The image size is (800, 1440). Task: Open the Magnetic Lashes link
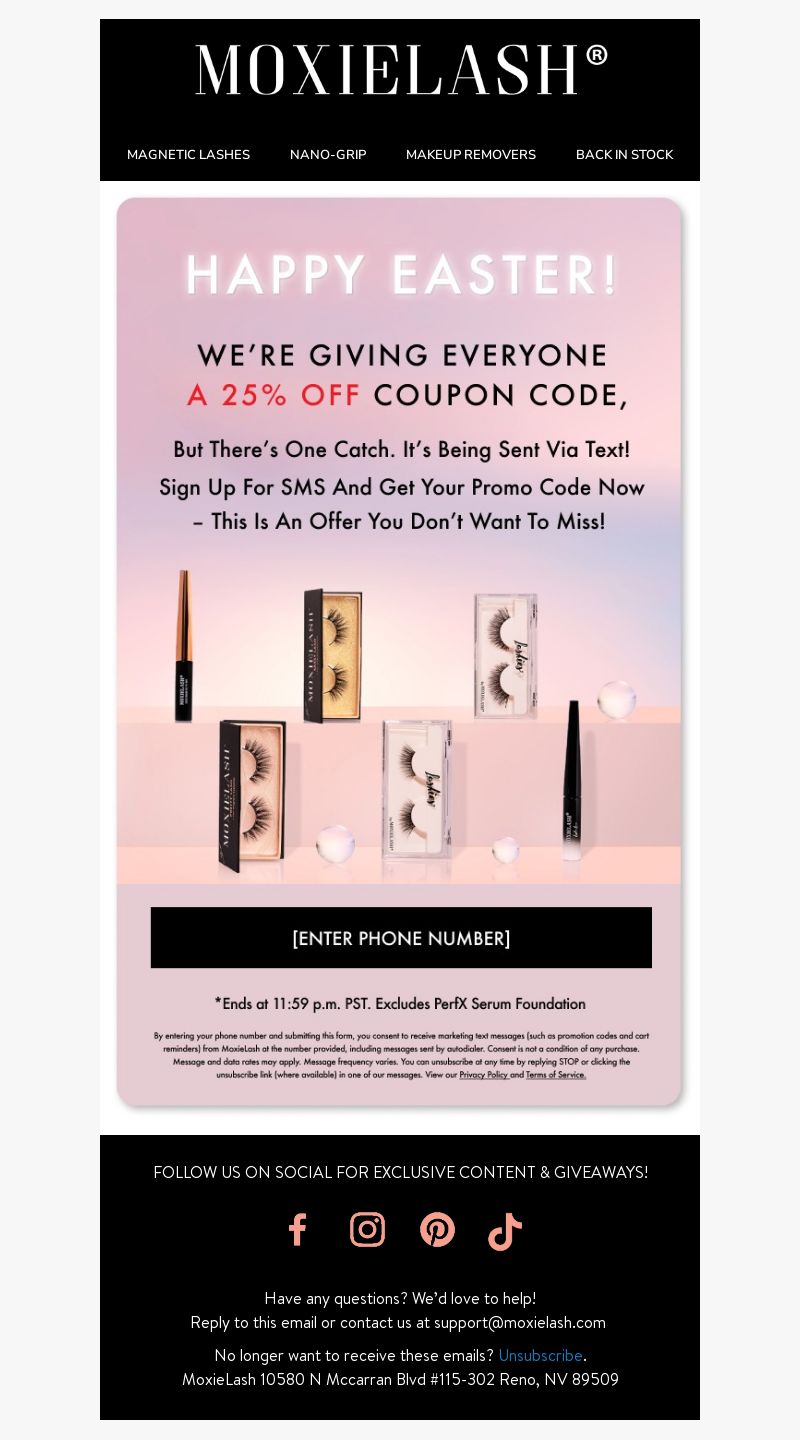[188, 155]
